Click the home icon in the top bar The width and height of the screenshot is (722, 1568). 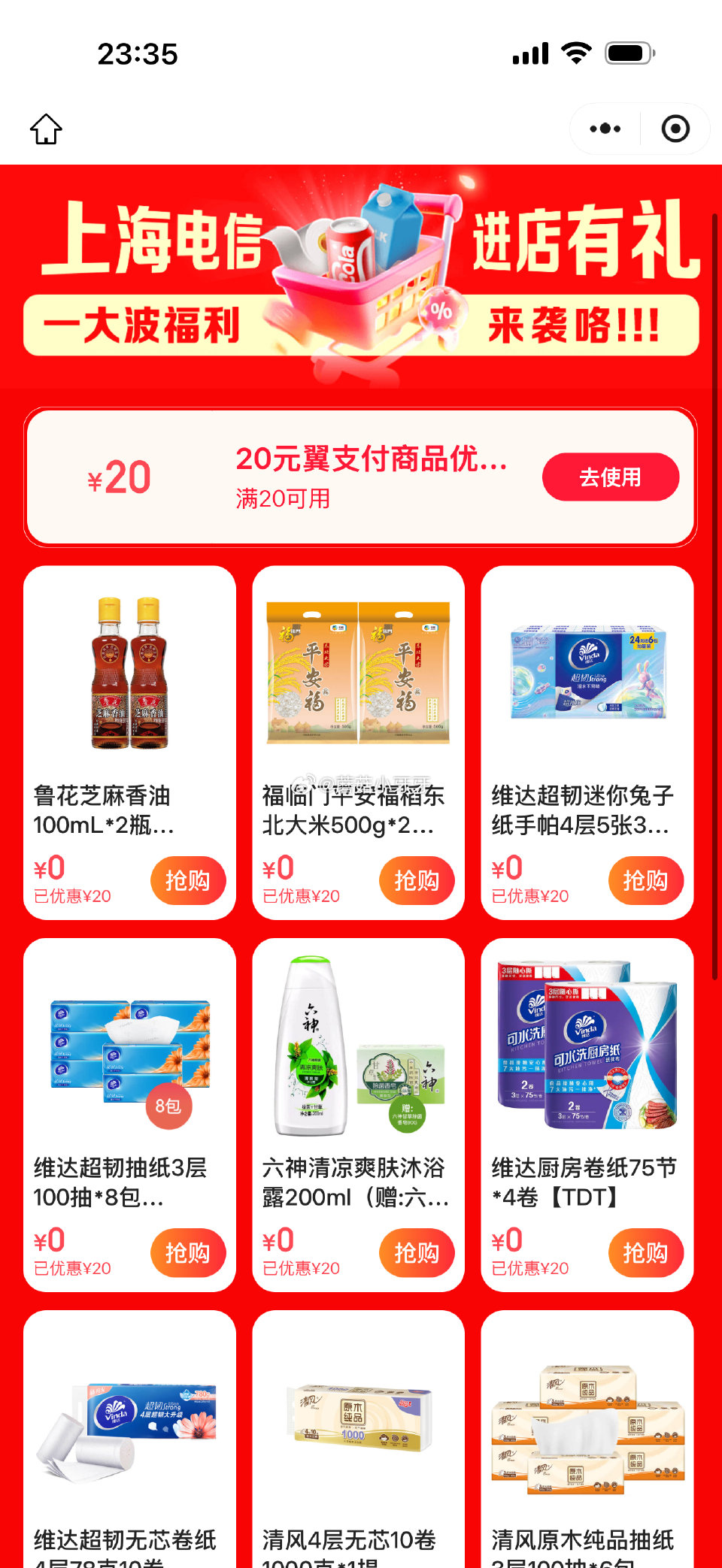(47, 128)
